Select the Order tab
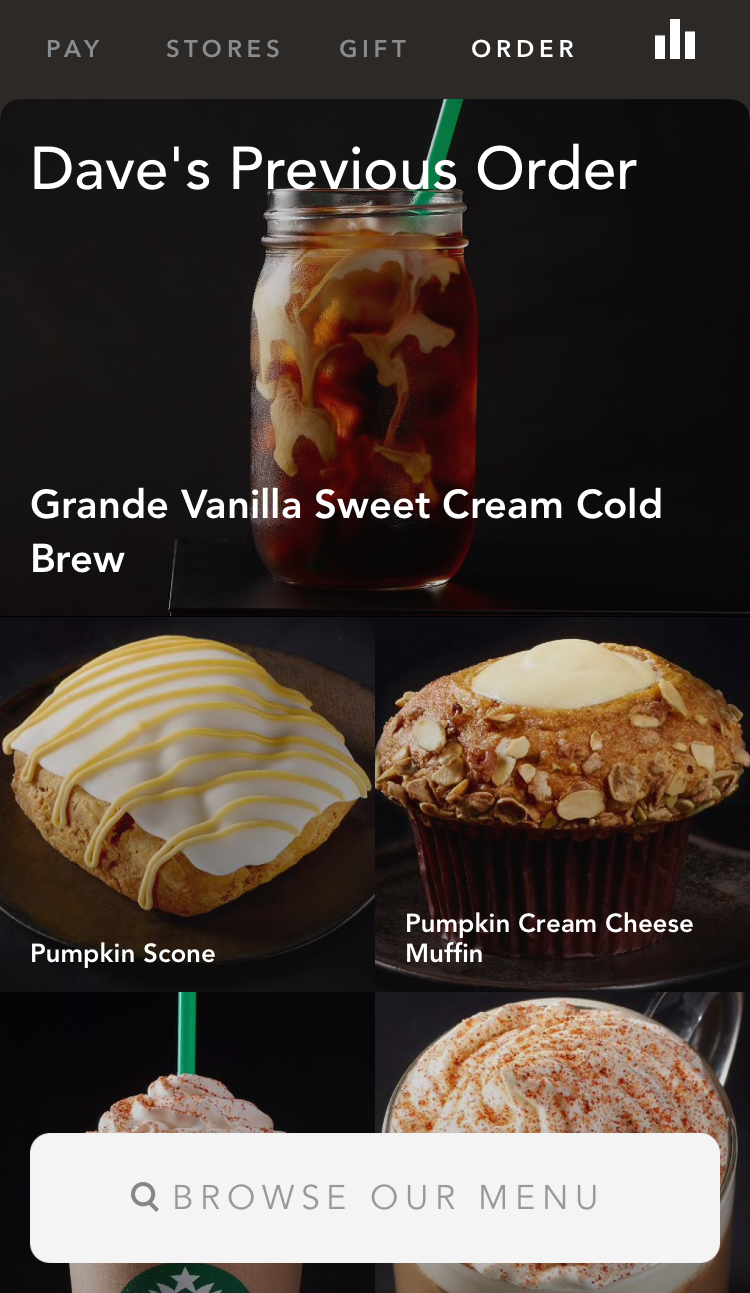Image resolution: width=750 pixels, height=1293 pixels. pos(524,49)
